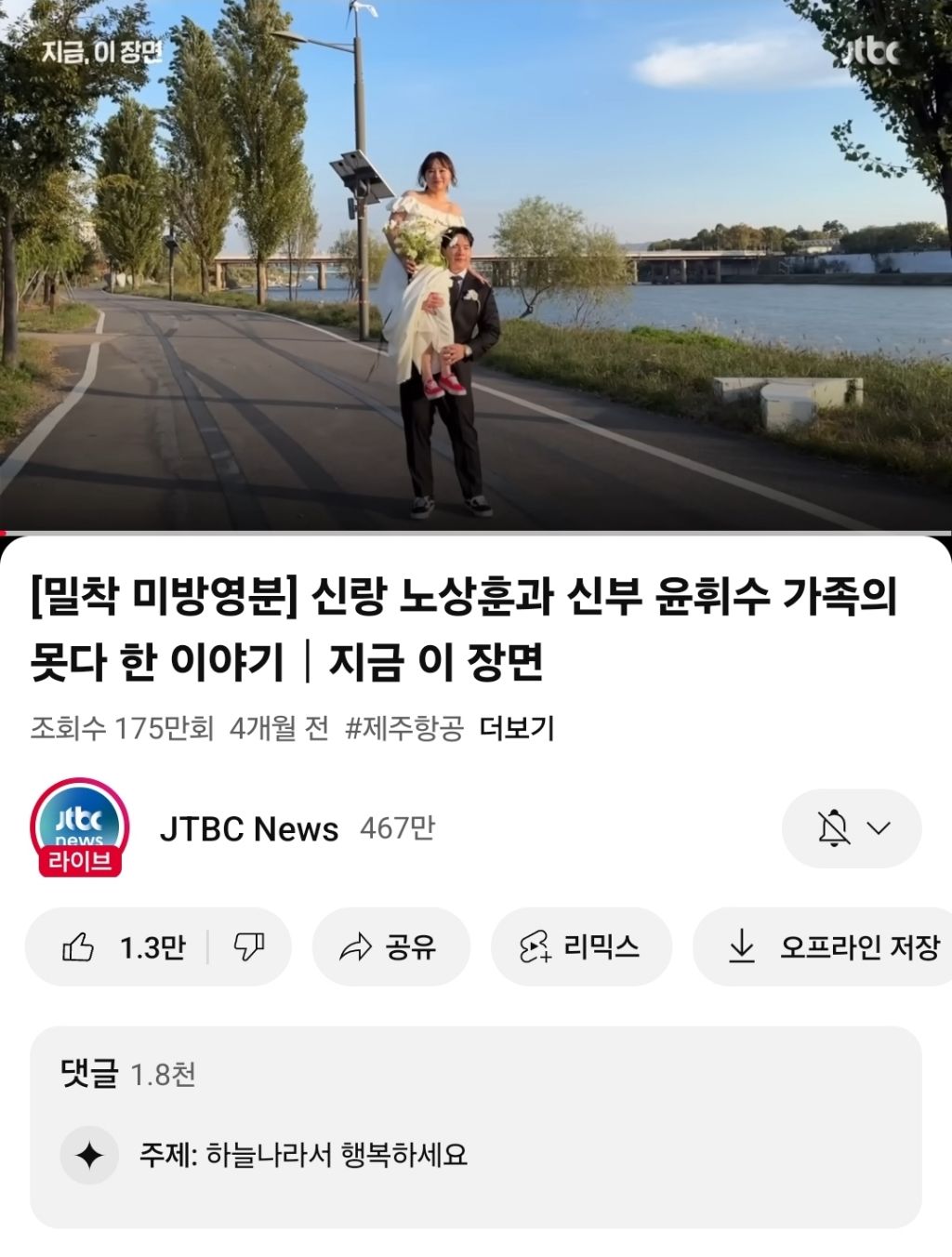Create a remix with 리믹스
The height and width of the screenshot is (1257, 952).
pos(581,947)
